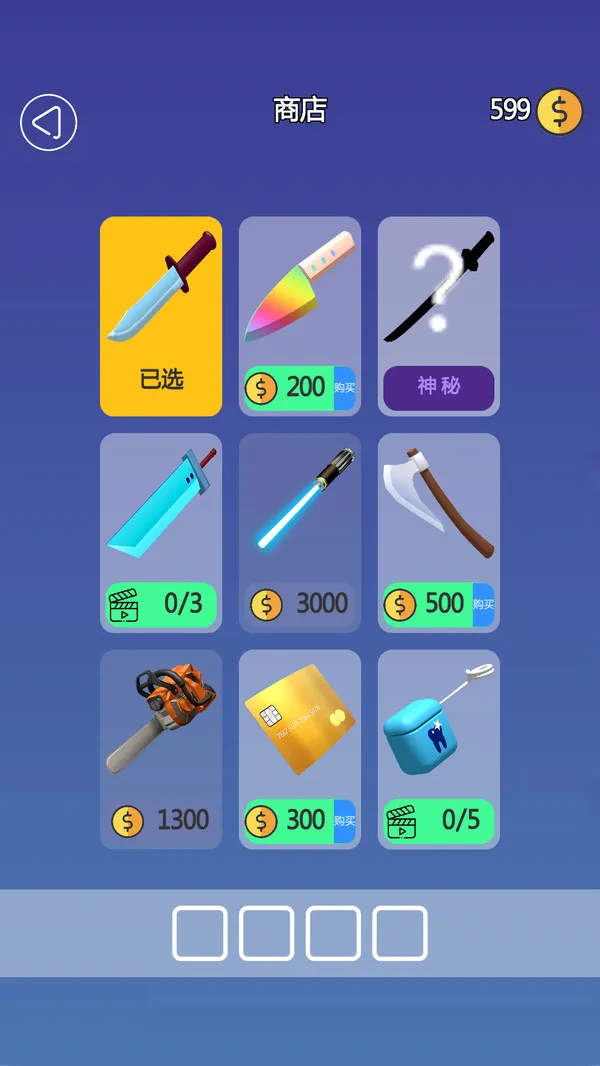Buy the rainbow knife for 200 coins
Image resolution: width=600 pixels, height=1066 pixels.
tap(300, 387)
